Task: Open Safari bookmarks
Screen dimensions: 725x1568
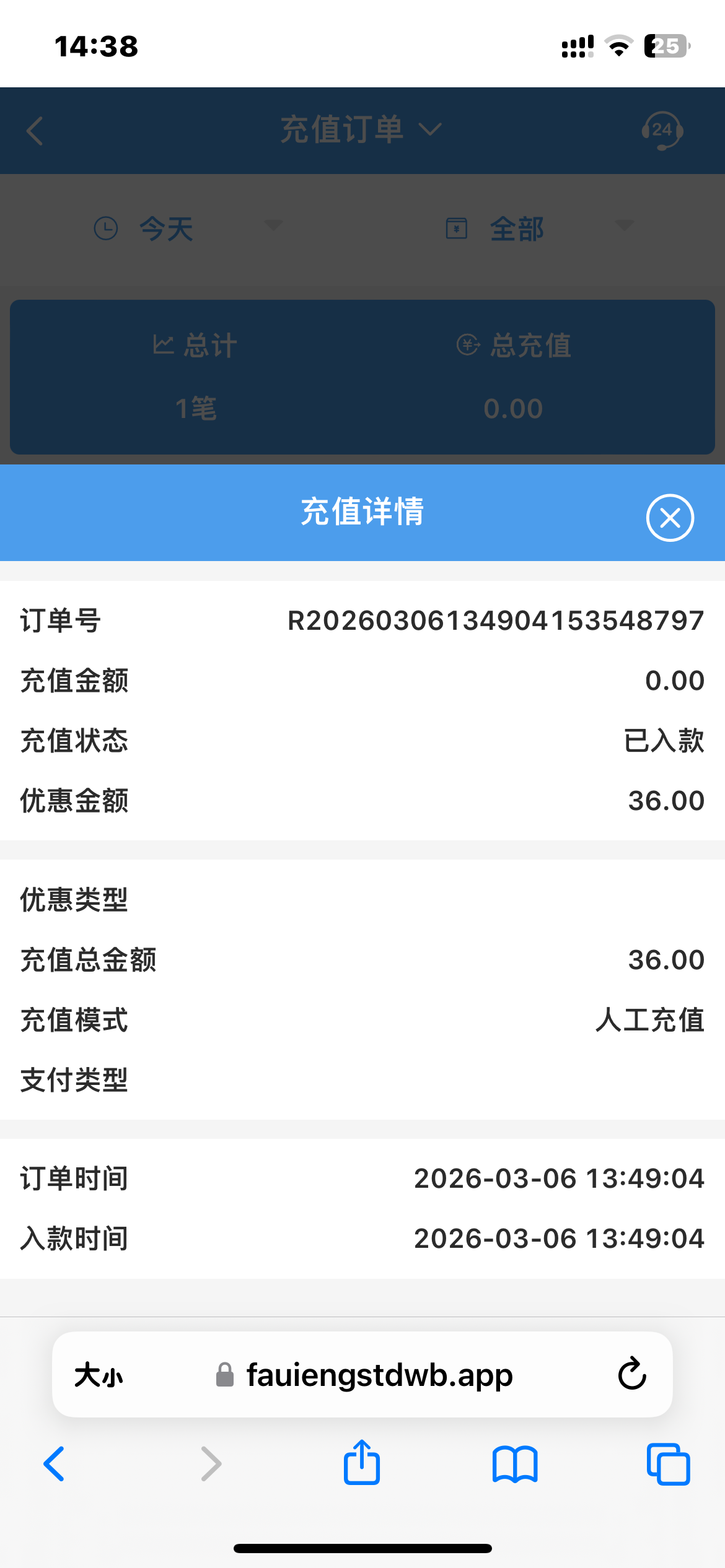Action: click(x=515, y=1464)
